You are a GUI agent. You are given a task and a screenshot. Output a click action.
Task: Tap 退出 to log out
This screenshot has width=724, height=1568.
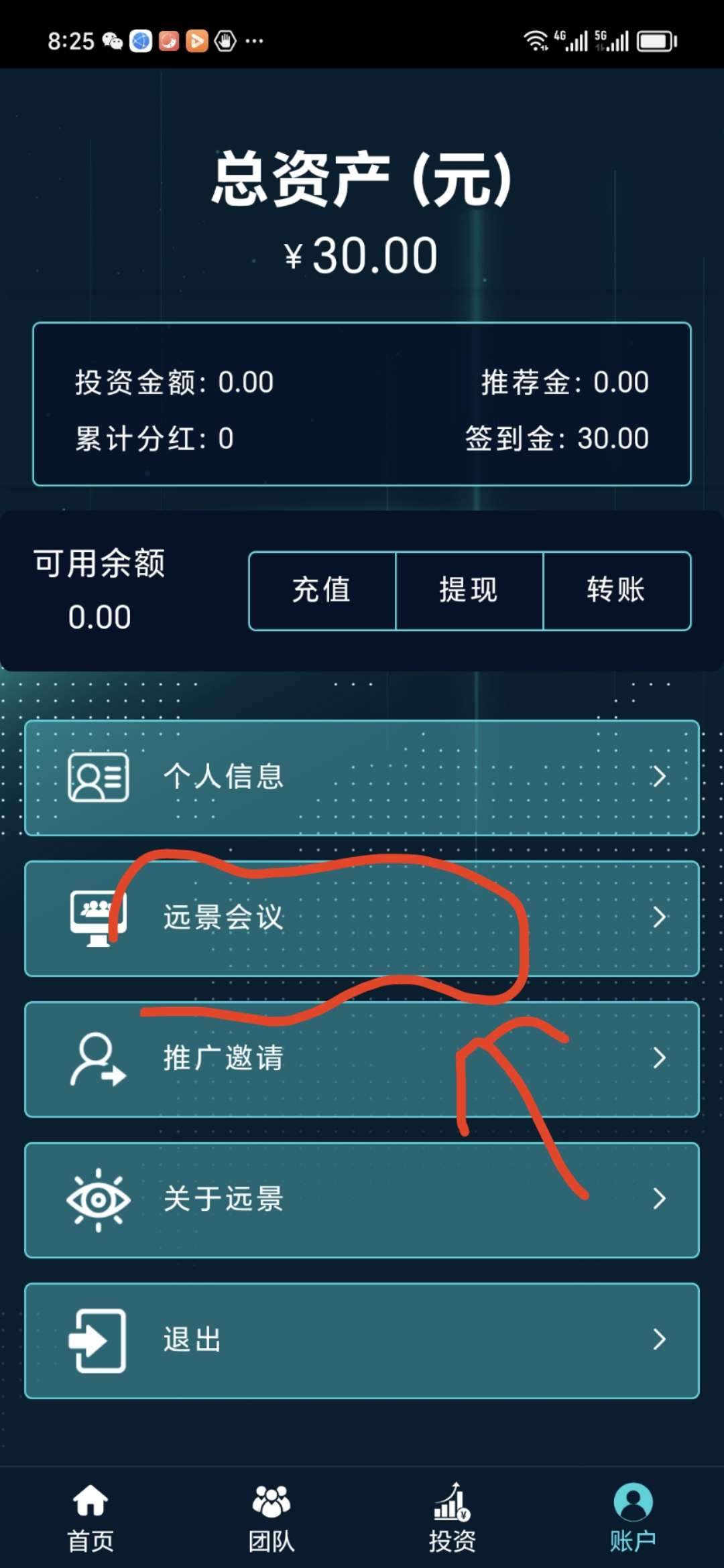click(x=362, y=1341)
